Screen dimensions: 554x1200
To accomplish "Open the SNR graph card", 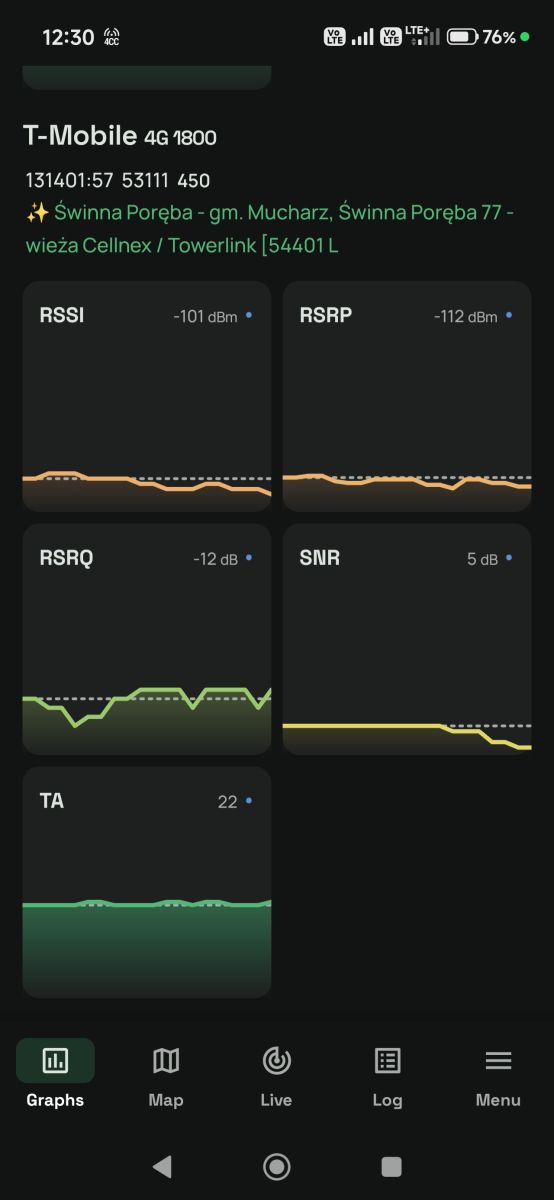I will 407,639.
